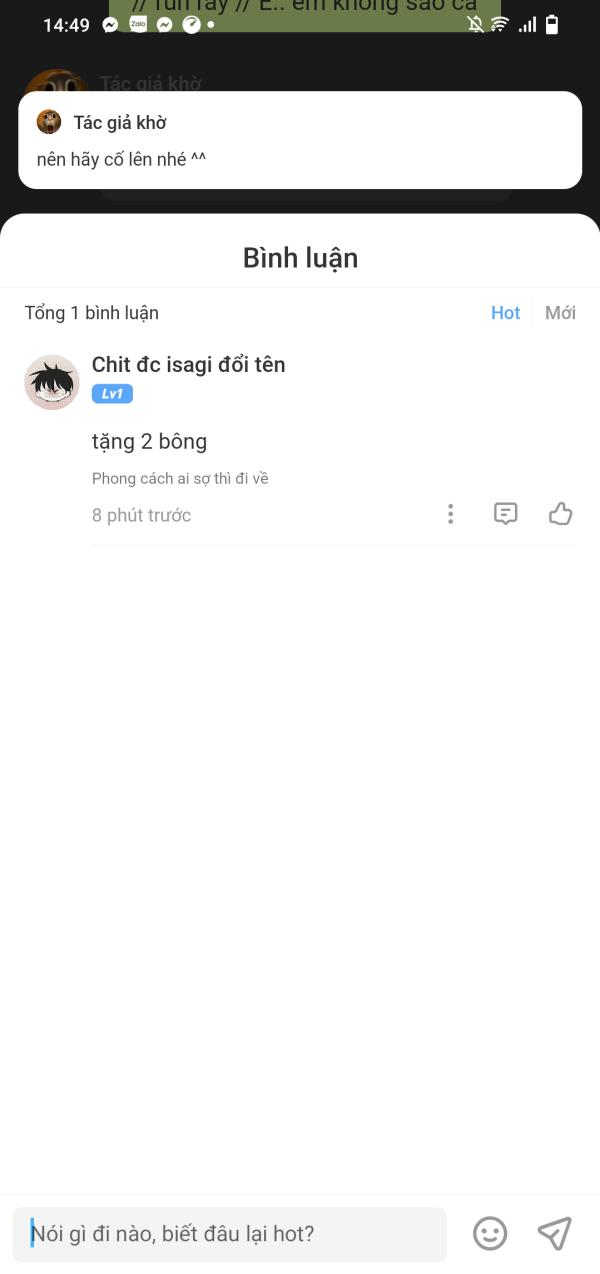Image resolution: width=600 pixels, height=1274 pixels.
Task: Open avatar of Chit đc isagi đổi tên
Action: point(52,382)
